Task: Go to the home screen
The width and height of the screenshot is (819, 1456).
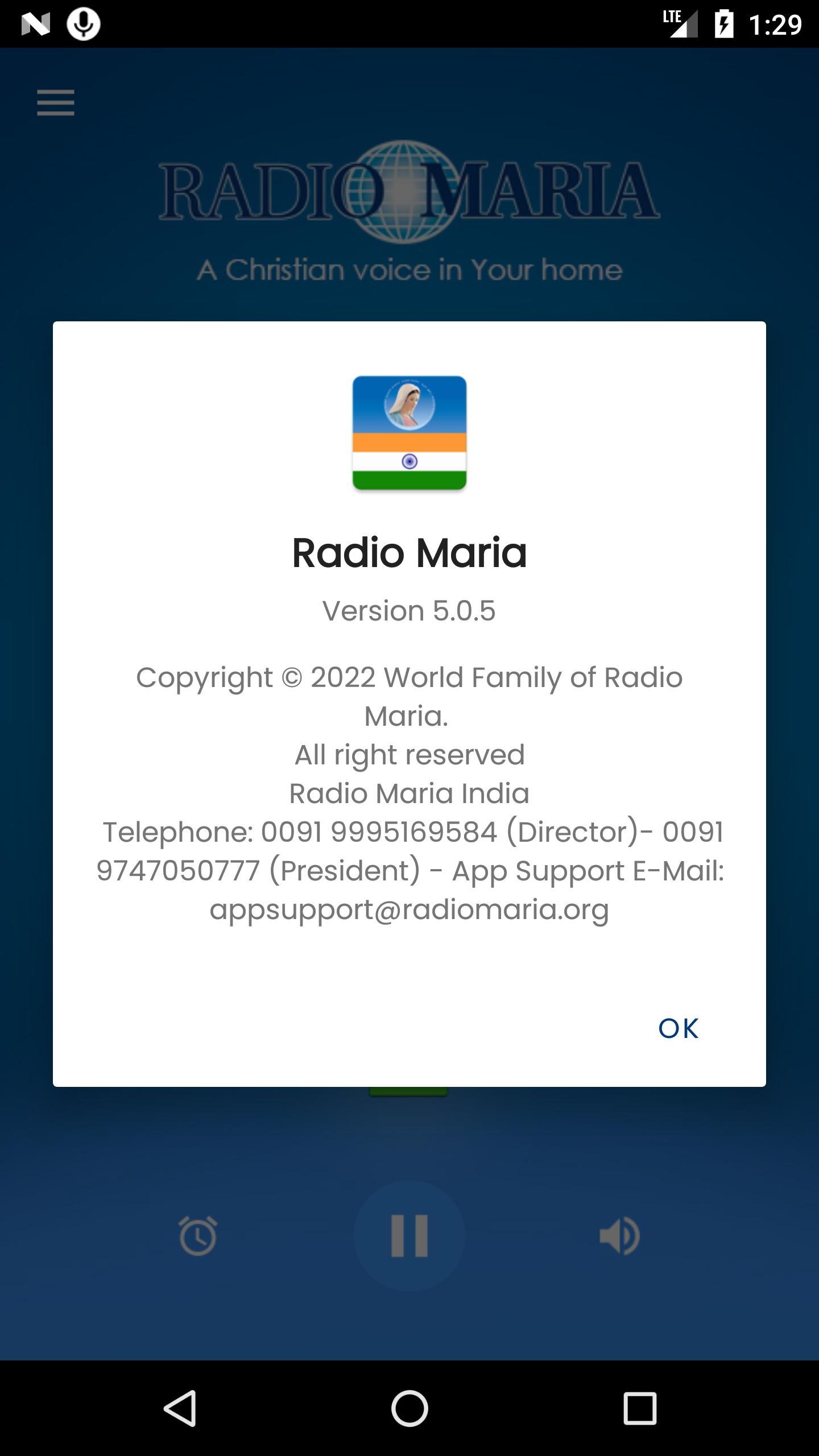Action: [x=409, y=1408]
